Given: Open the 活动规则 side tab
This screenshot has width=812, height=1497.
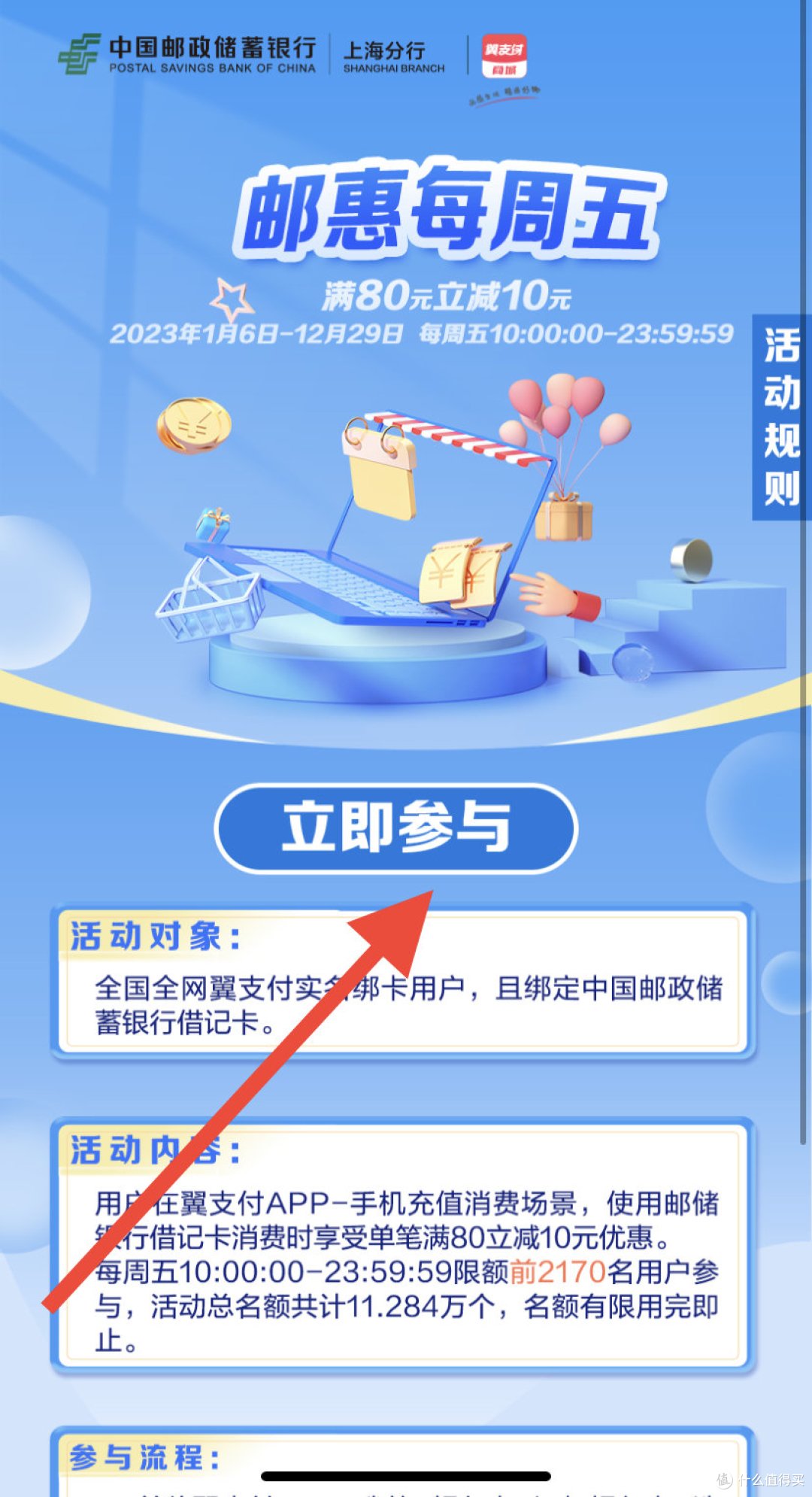Looking at the screenshot, I should point(781,417).
